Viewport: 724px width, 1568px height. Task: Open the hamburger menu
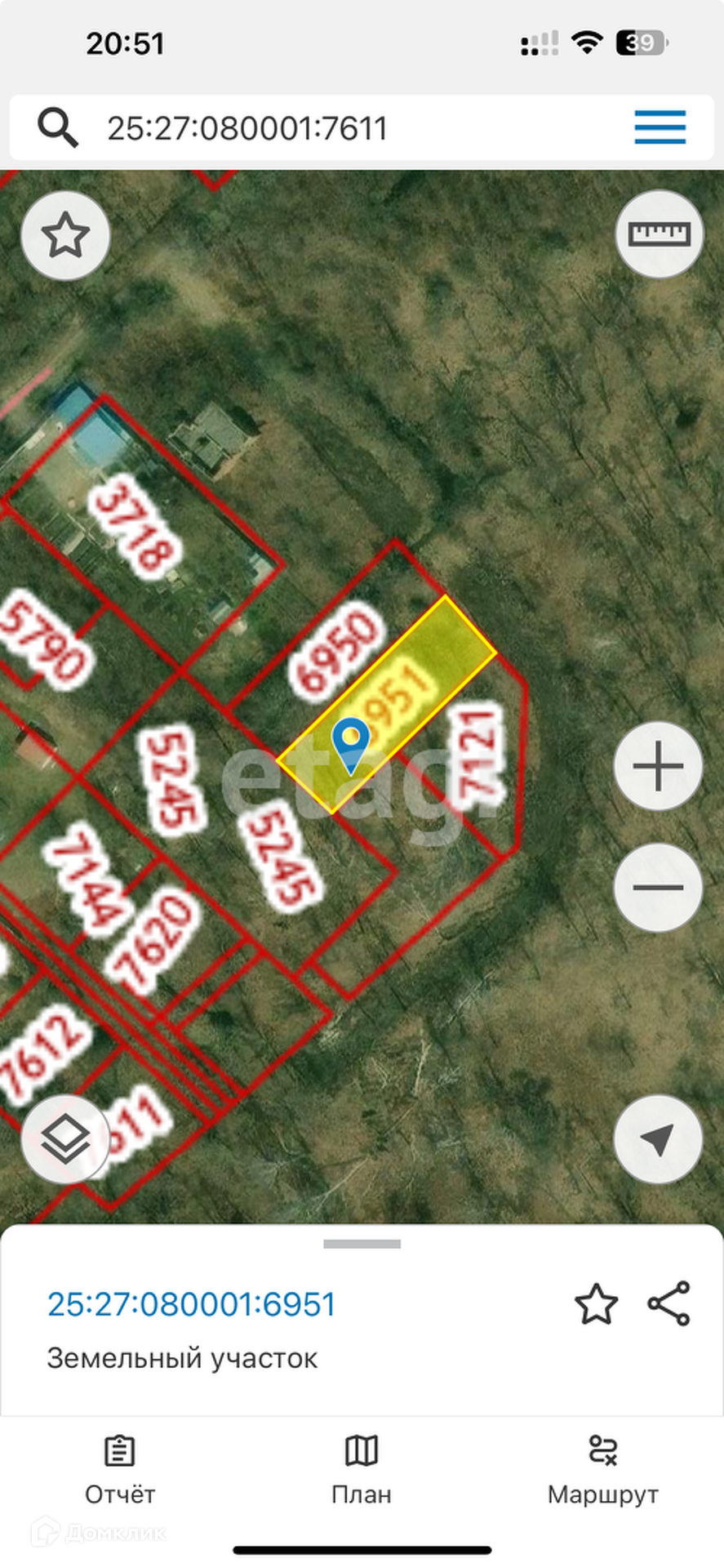(x=660, y=127)
